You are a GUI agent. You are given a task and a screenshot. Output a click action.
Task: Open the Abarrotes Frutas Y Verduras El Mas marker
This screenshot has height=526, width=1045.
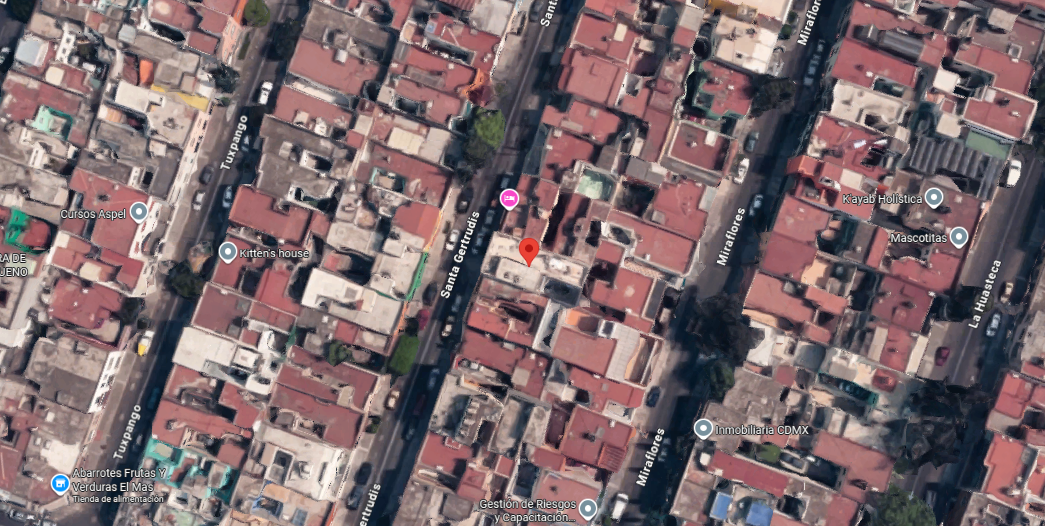pos(60,482)
